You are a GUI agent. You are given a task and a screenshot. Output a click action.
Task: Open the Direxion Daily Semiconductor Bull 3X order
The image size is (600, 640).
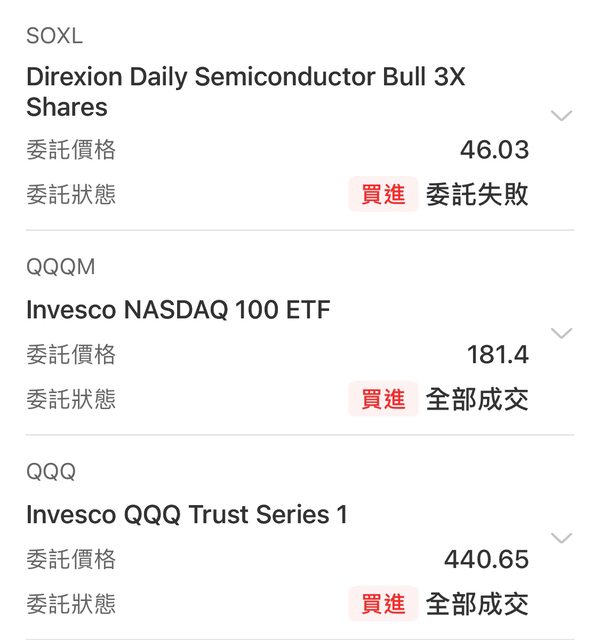[x=246, y=92]
